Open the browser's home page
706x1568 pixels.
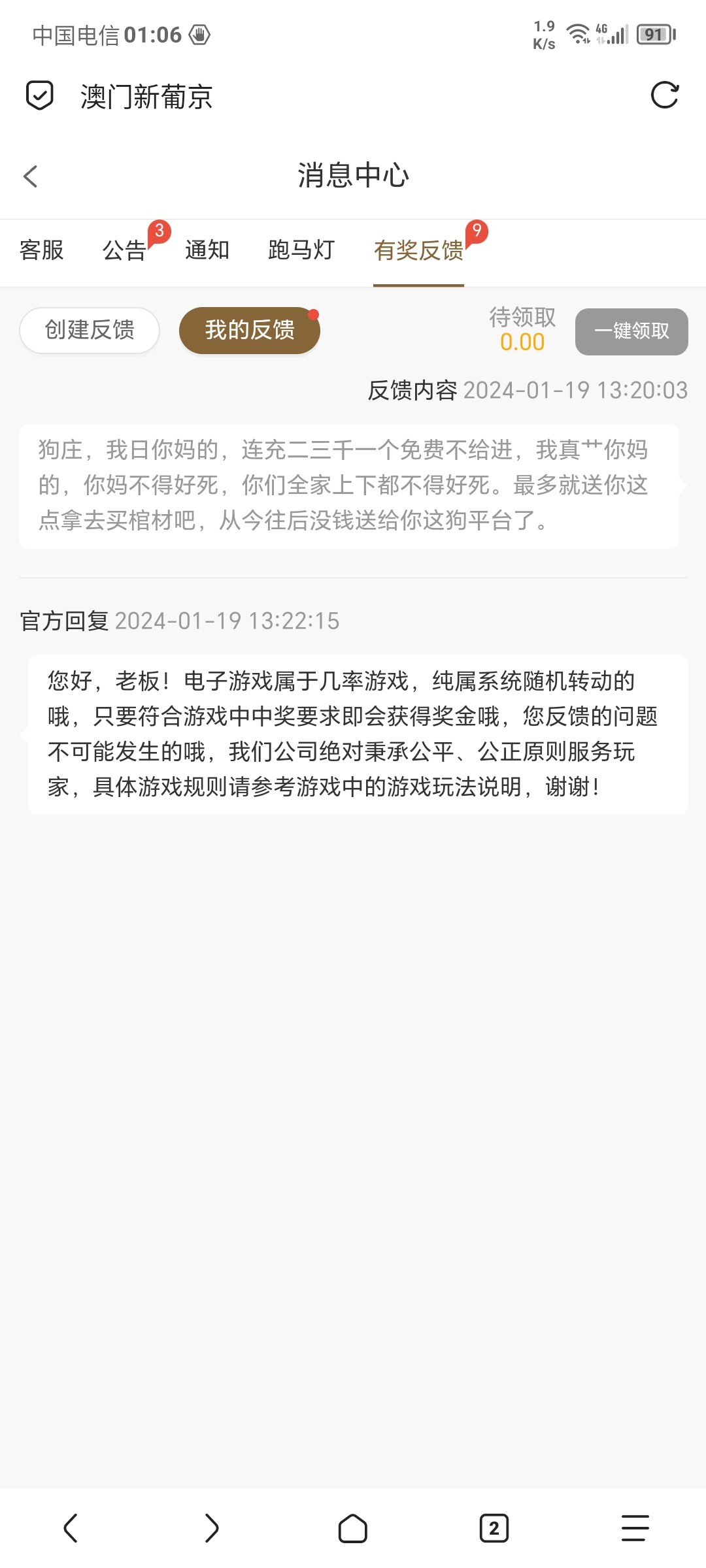tap(352, 1528)
